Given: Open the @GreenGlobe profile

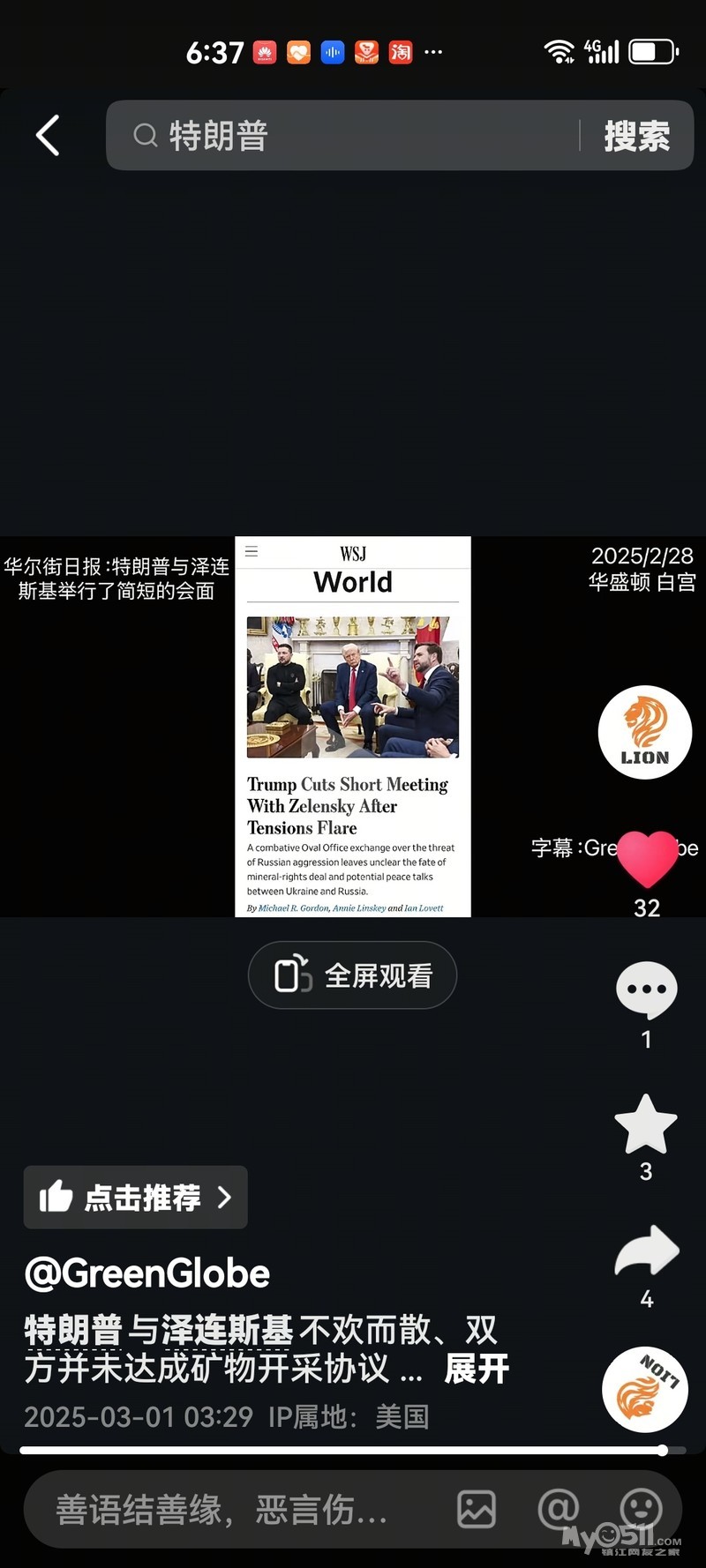Looking at the screenshot, I should click(147, 1273).
